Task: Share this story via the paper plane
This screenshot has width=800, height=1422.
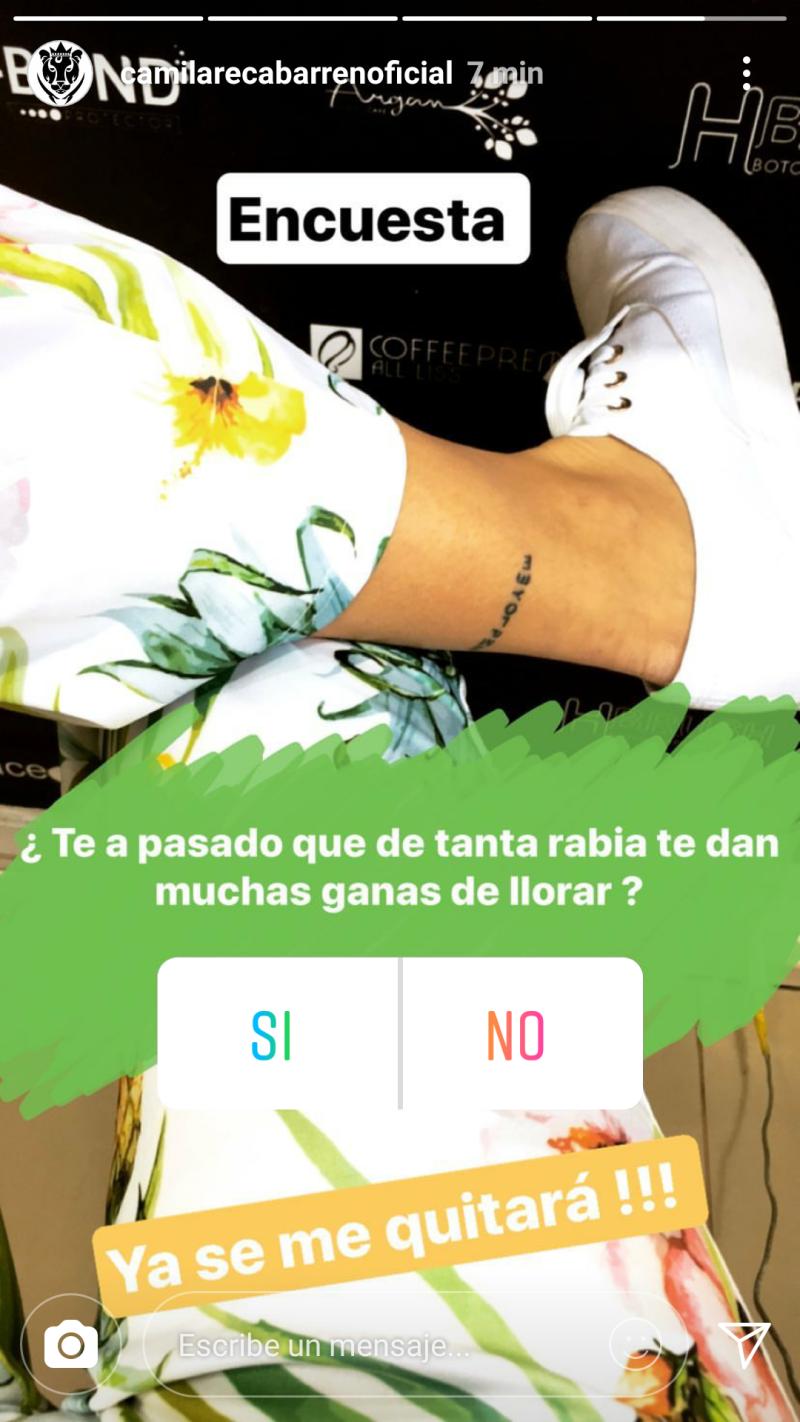Action: click(x=744, y=1343)
